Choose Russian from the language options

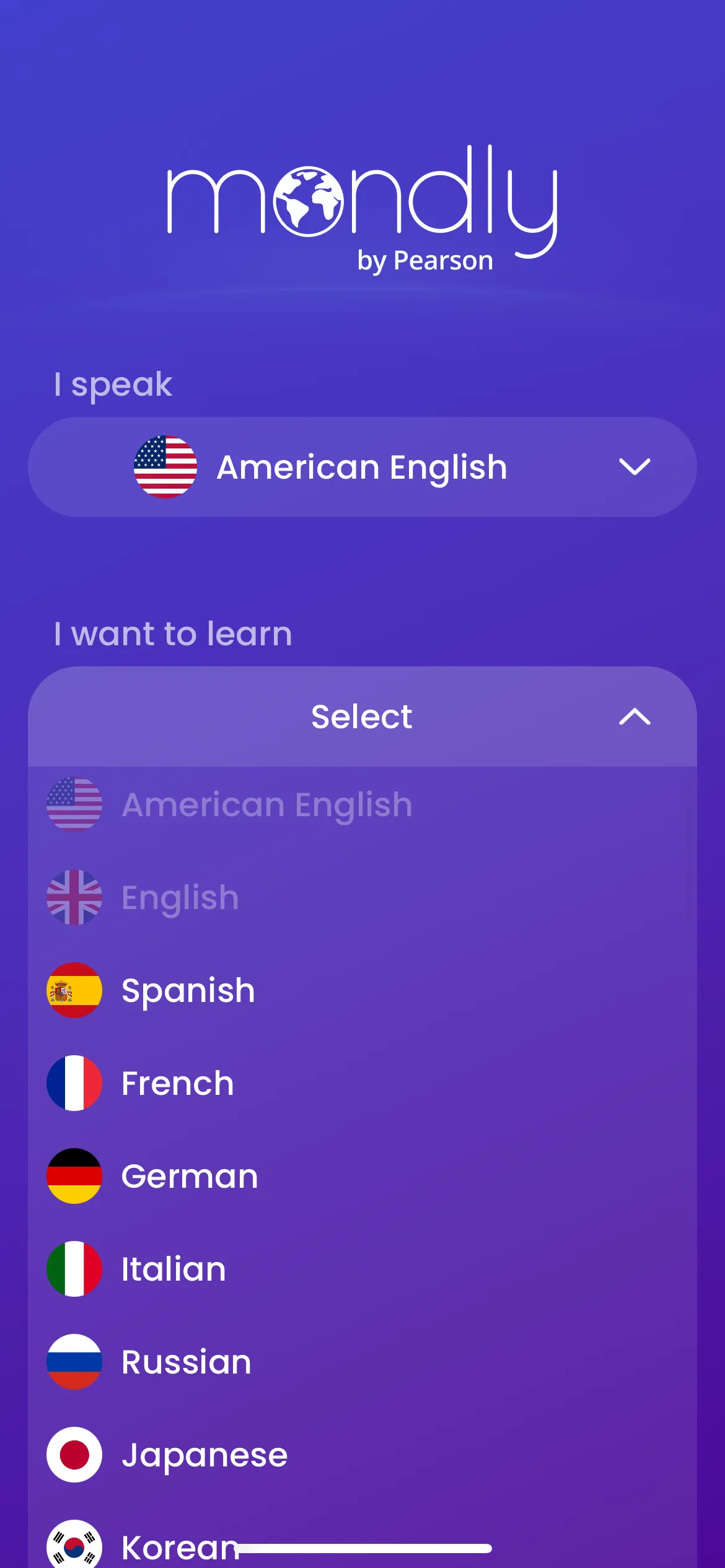point(362,1362)
